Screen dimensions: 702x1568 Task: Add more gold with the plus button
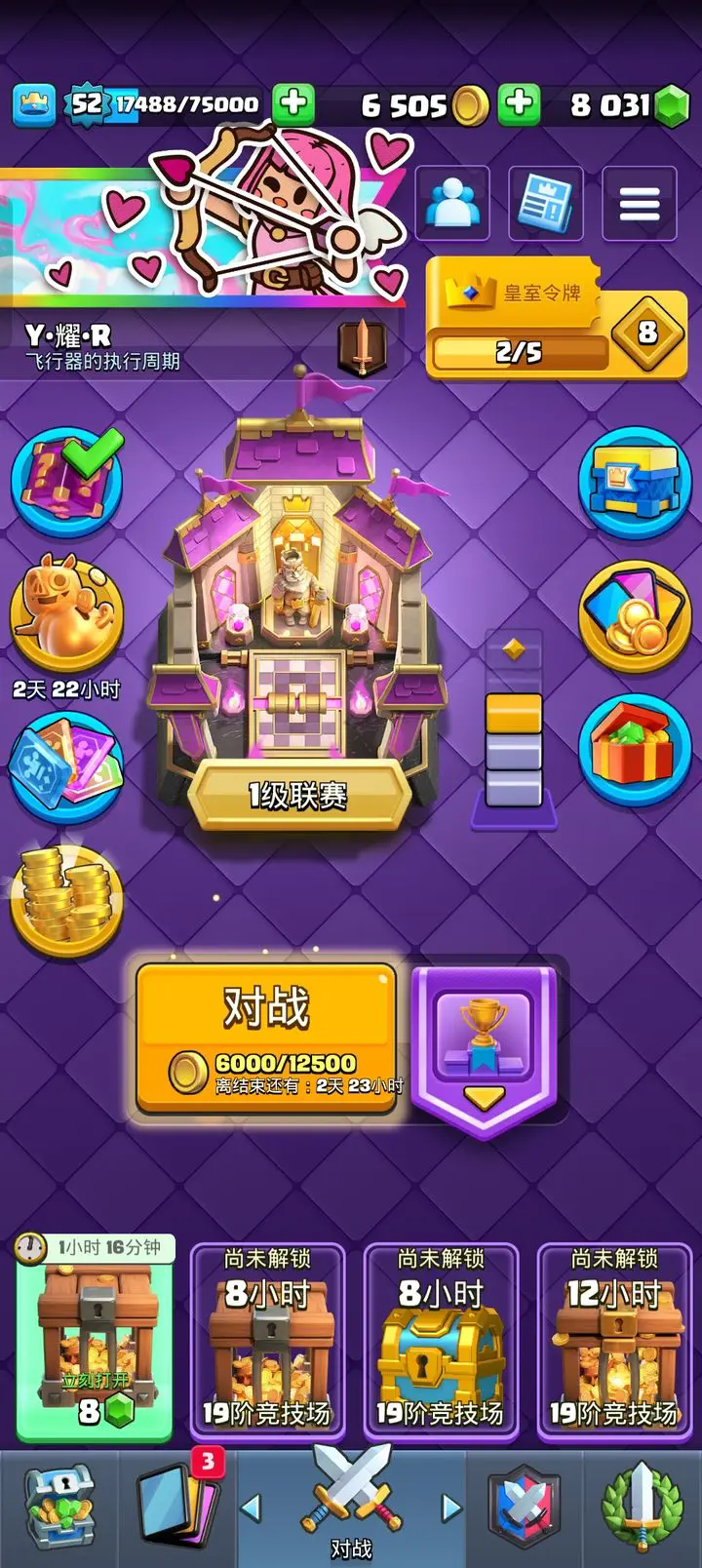pyautogui.click(x=519, y=104)
